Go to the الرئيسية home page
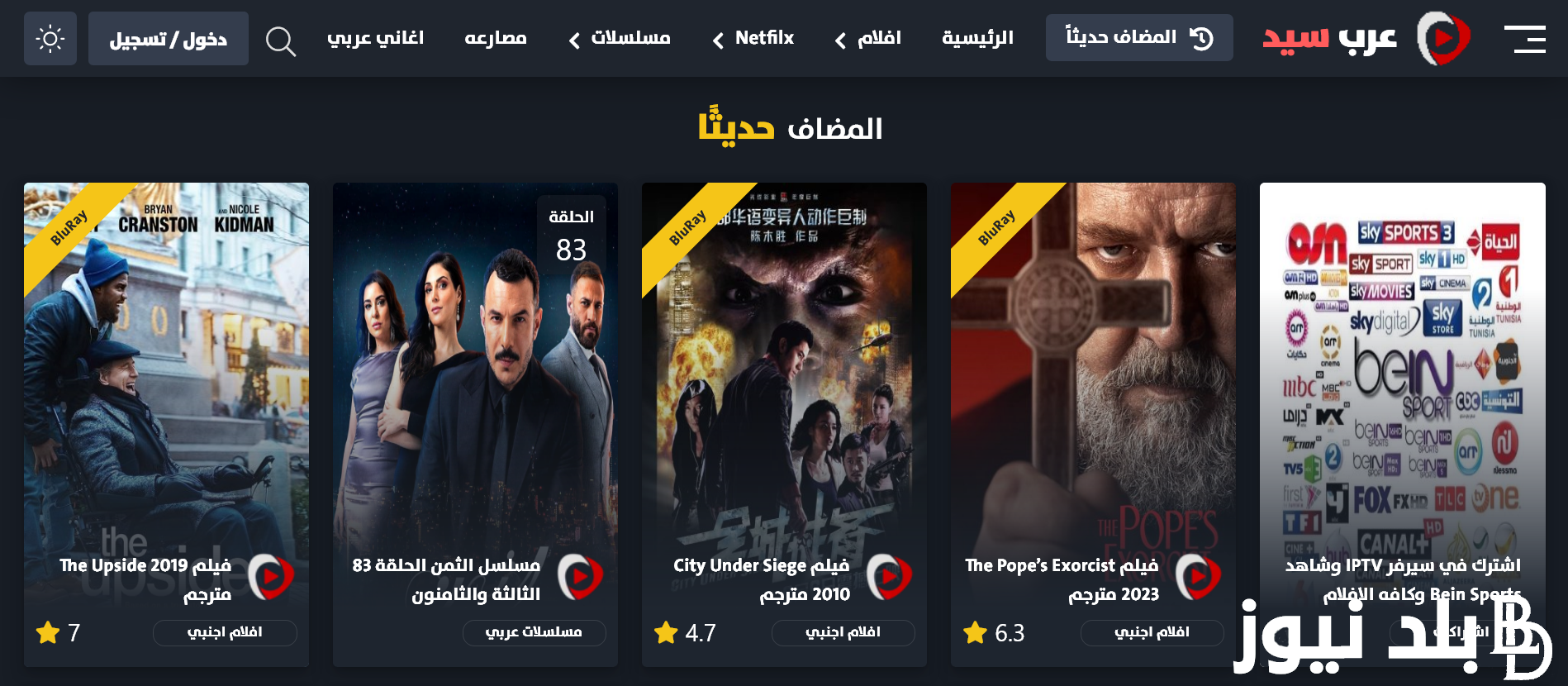The image size is (1568, 686). (977, 38)
